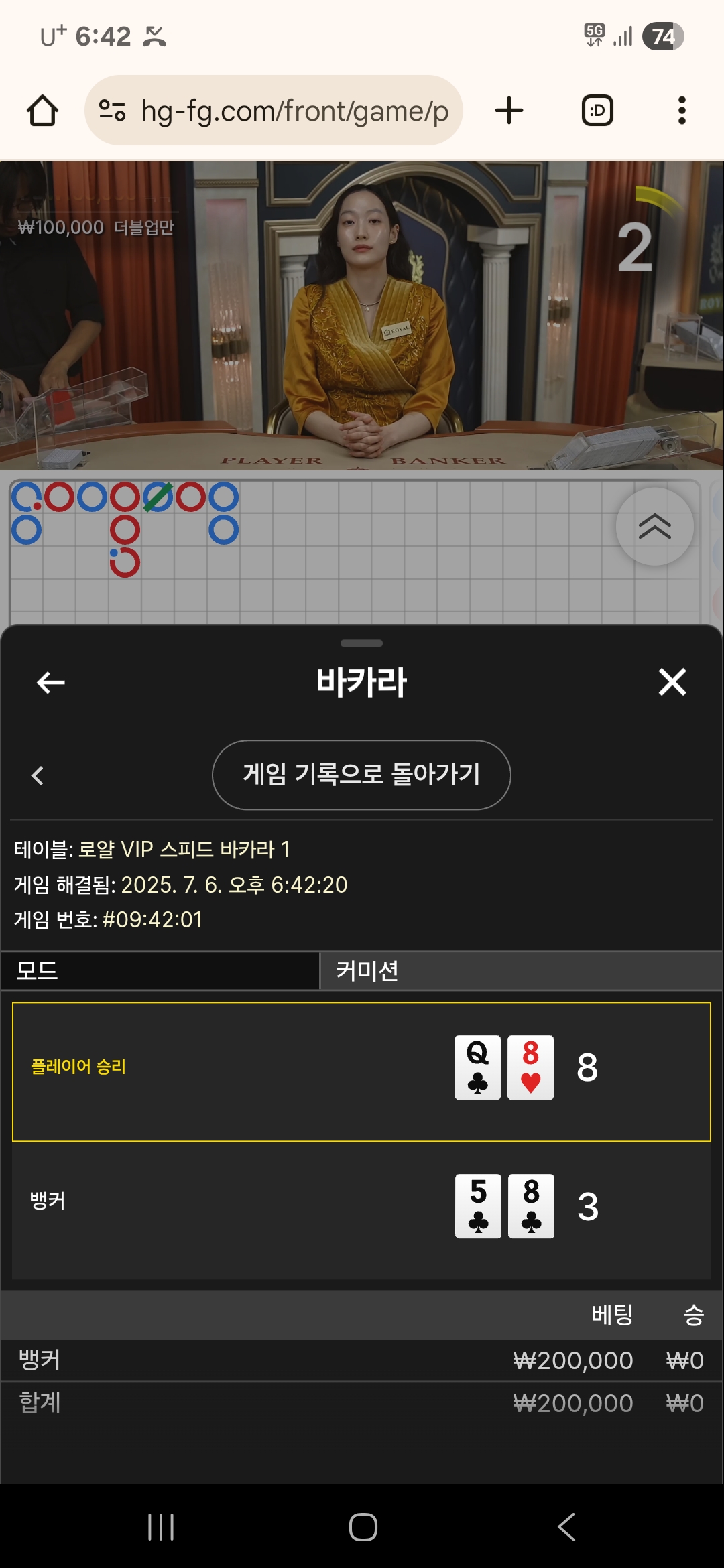Open the browser home page
This screenshot has width=724, height=1568.
pos(42,111)
